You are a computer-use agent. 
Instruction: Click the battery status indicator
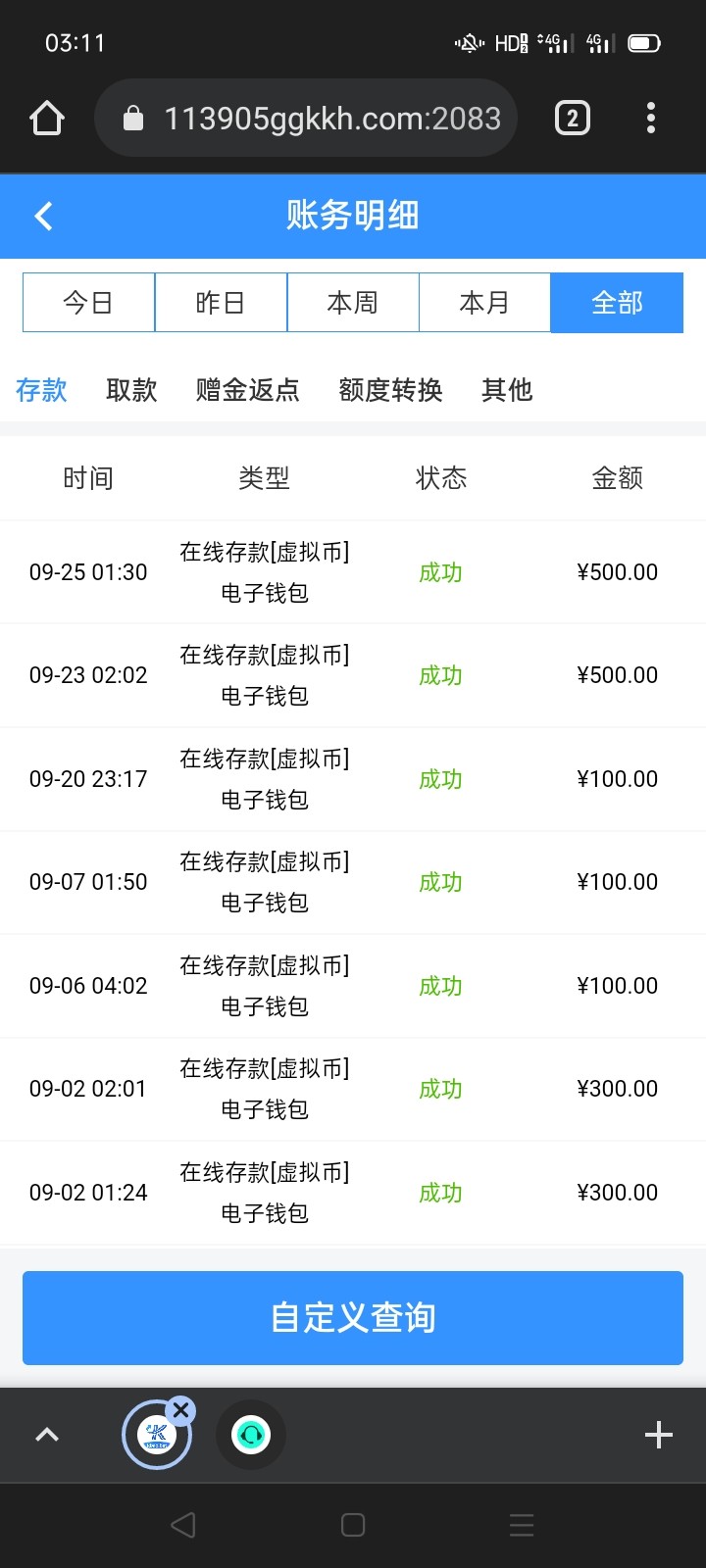tap(646, 42)
